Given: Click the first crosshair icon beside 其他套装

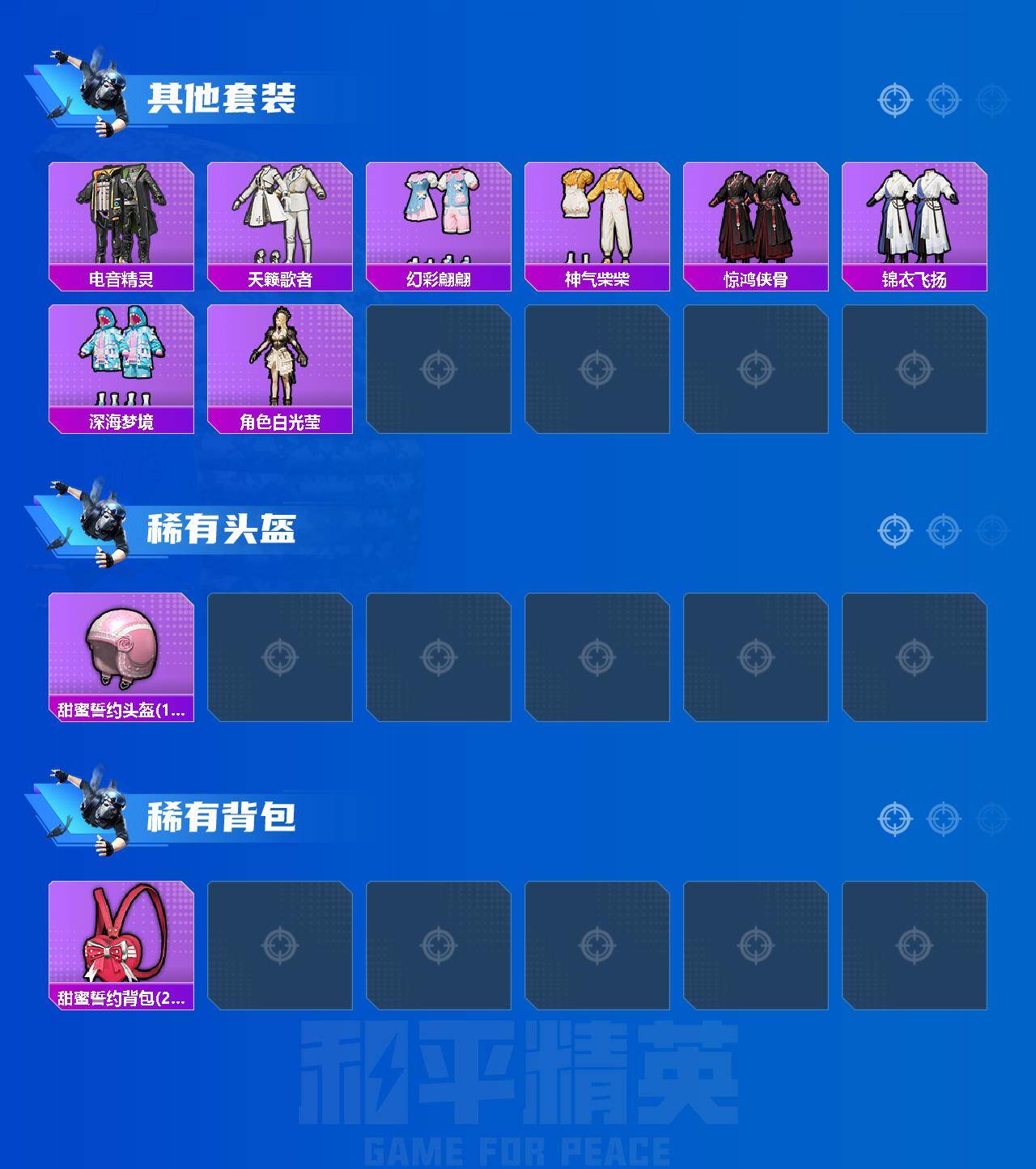Looking at the screenshot, I should tap(894, 100).
